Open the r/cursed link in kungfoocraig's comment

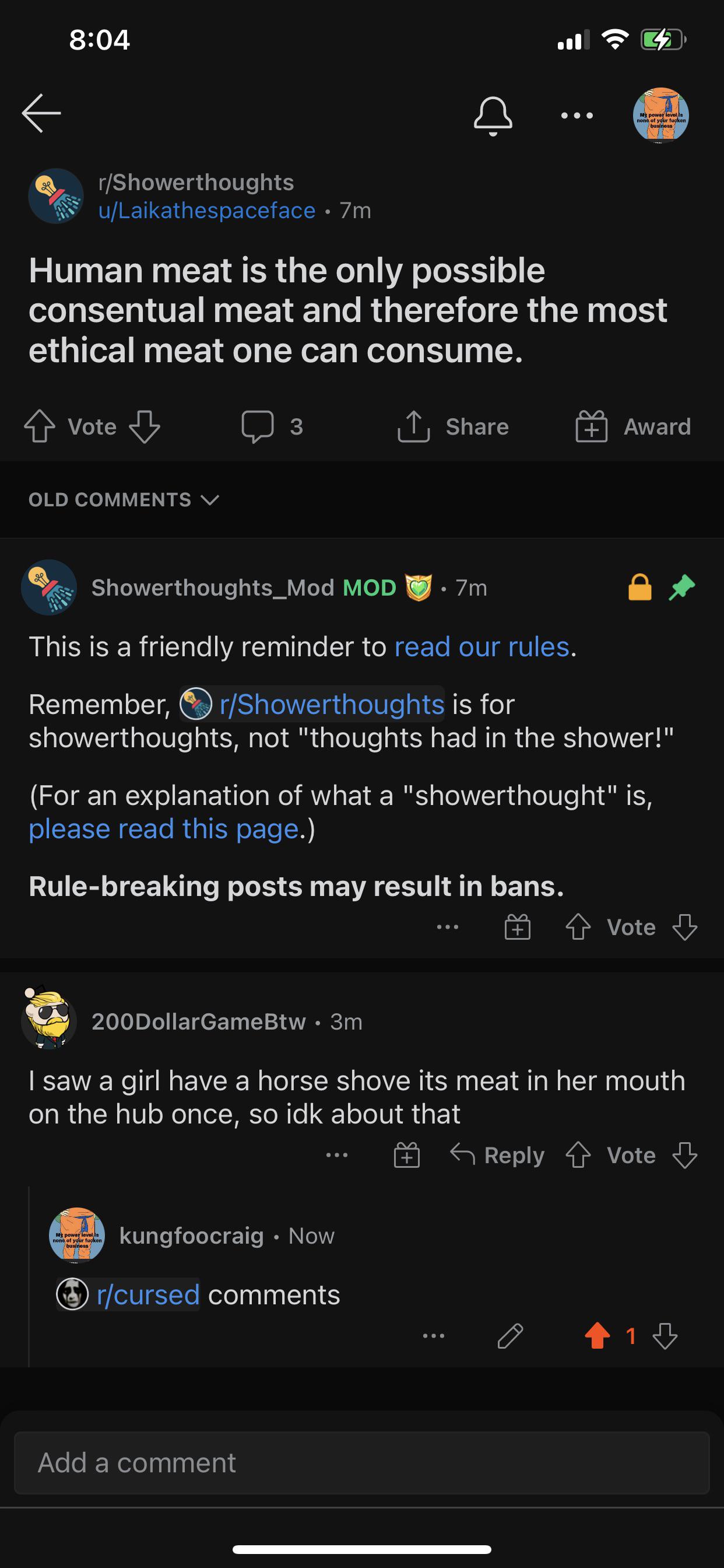tap(148, 1294)
